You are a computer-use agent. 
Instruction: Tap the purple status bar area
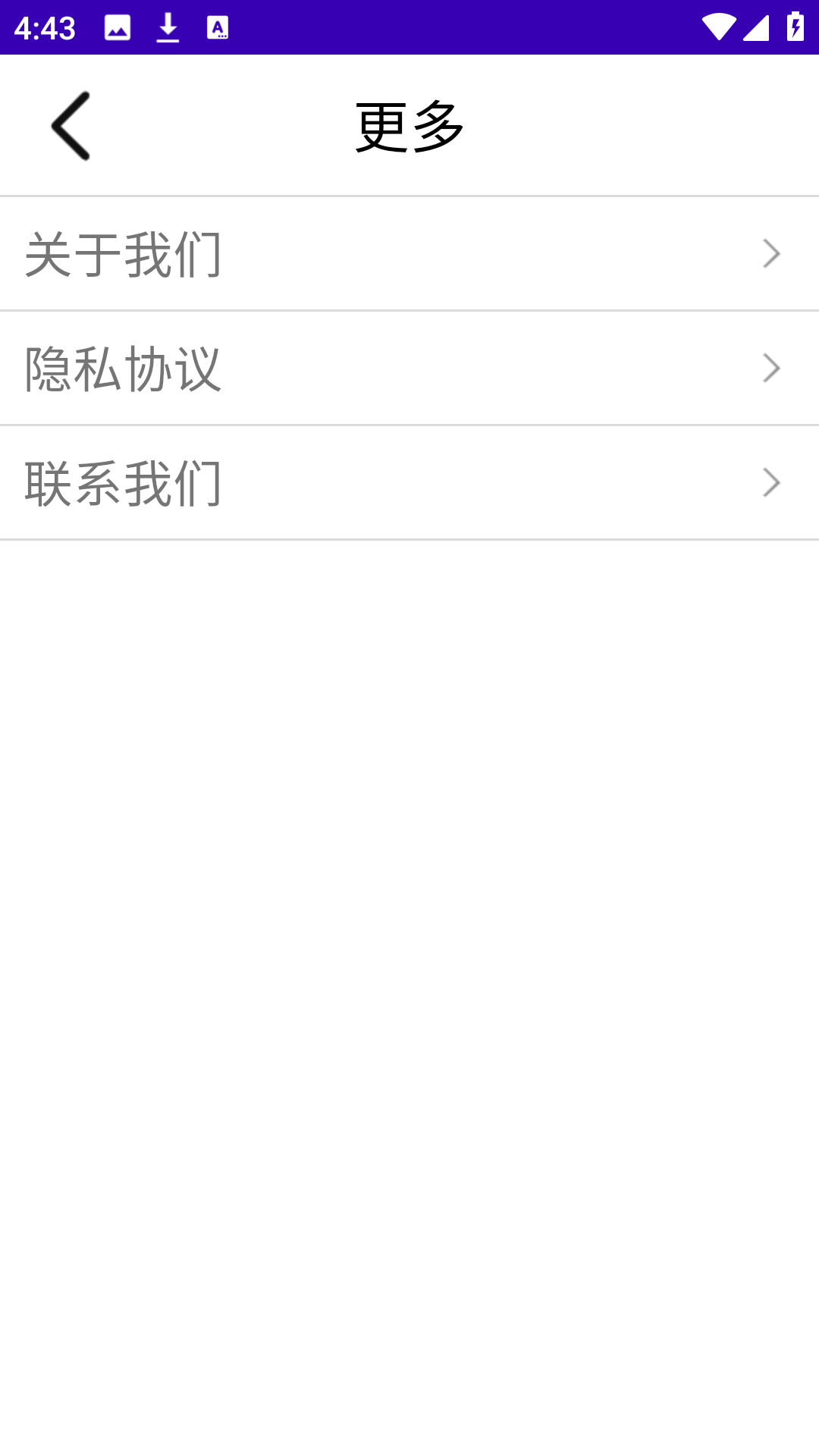pyautogui.click(x=455, y=27)
